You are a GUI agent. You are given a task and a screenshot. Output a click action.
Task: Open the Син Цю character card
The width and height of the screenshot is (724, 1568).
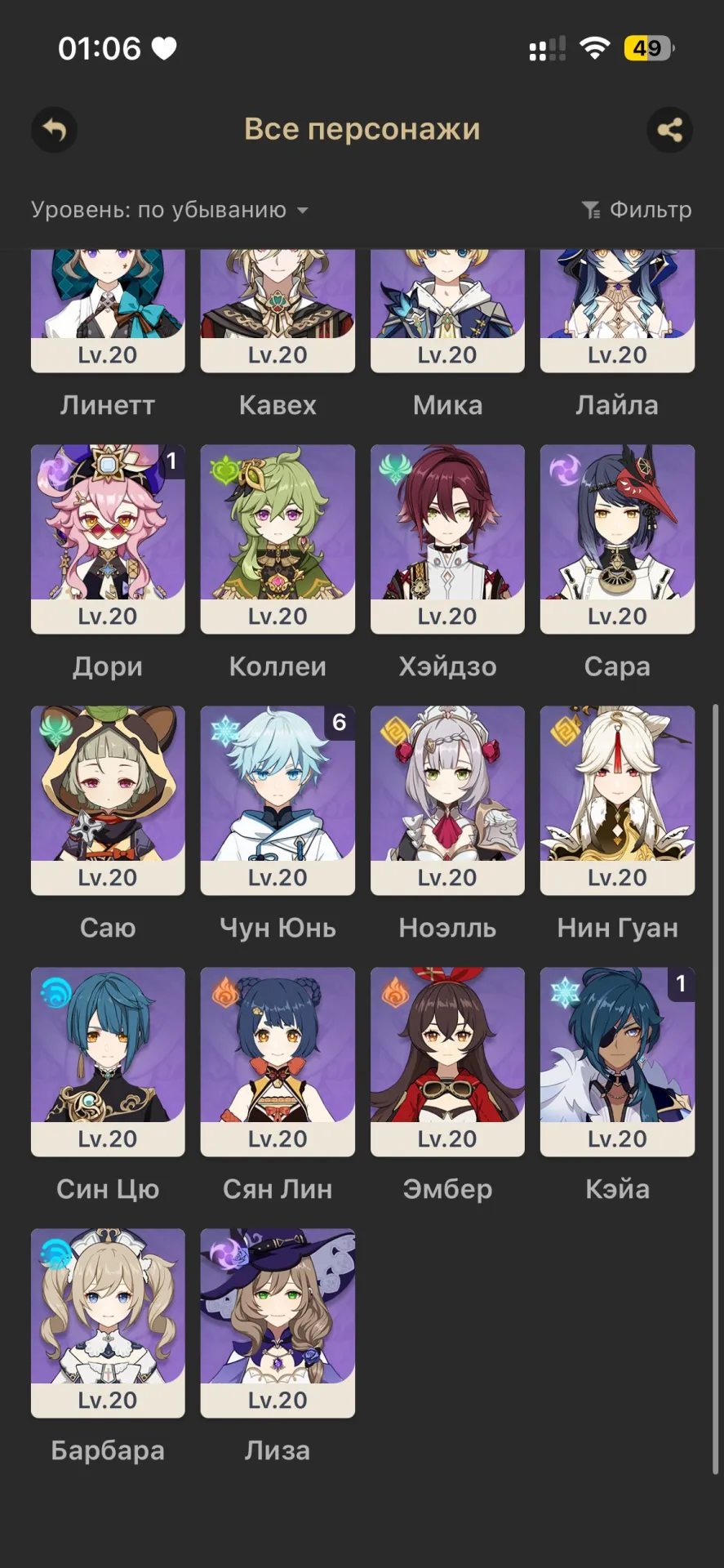[108, 1062]
